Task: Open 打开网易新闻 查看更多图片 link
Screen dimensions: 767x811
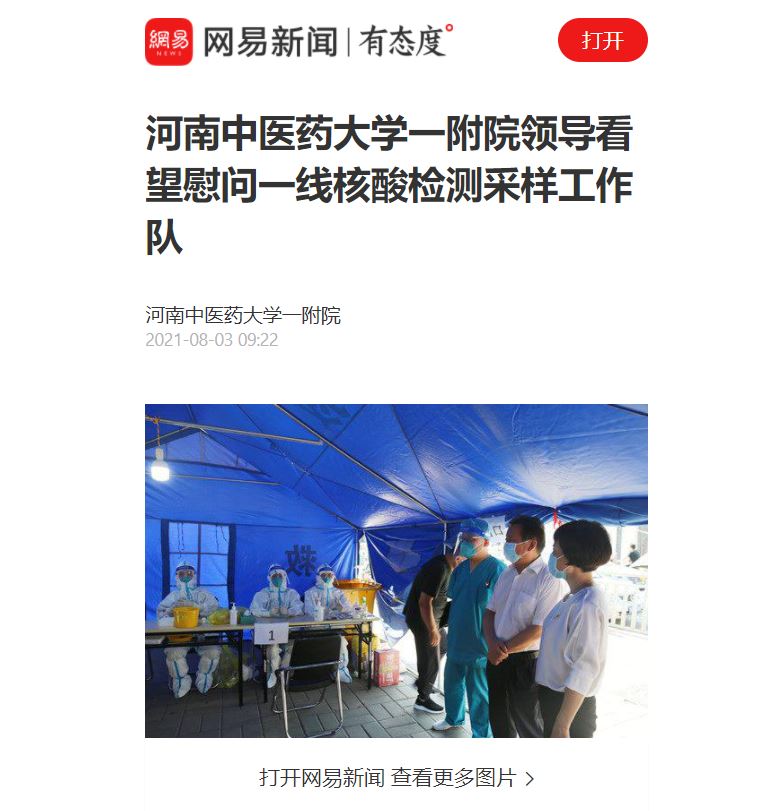Action: [396, 777]
